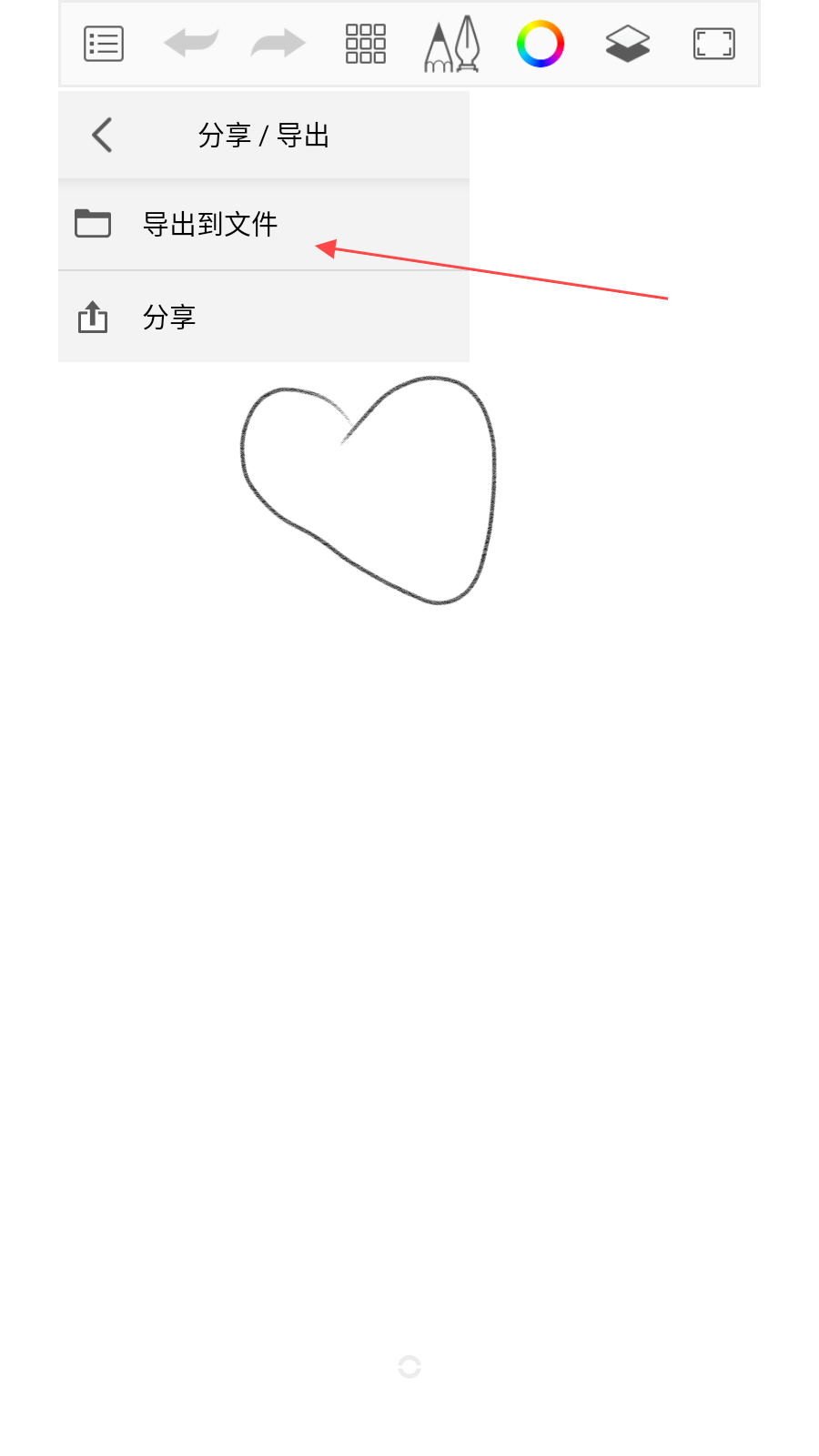Open the brush and pen selector
The height and width of the screenshot is (1456, 819).
click(x=452, y=44)
